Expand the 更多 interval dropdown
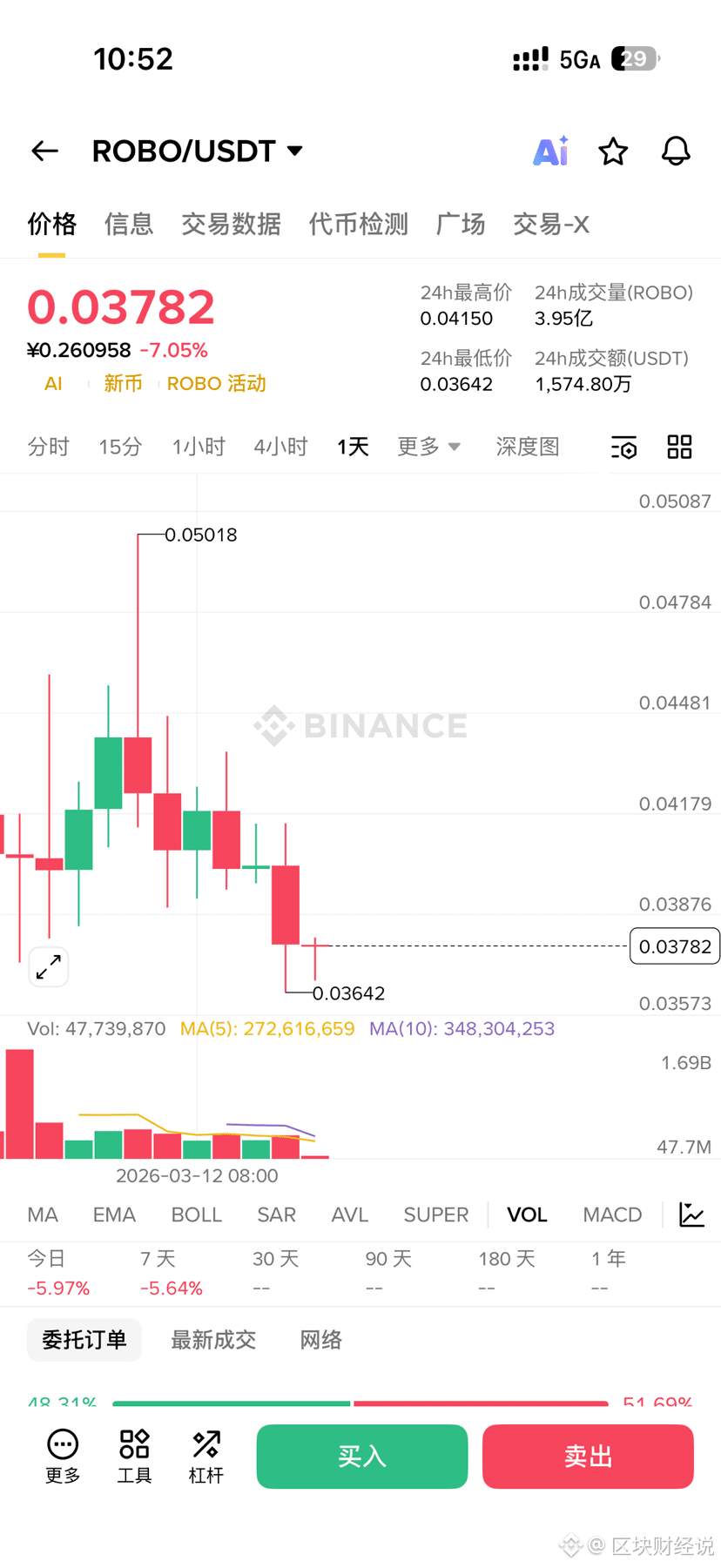This screenshot has height=1568, width=721. tap(428, 448)
